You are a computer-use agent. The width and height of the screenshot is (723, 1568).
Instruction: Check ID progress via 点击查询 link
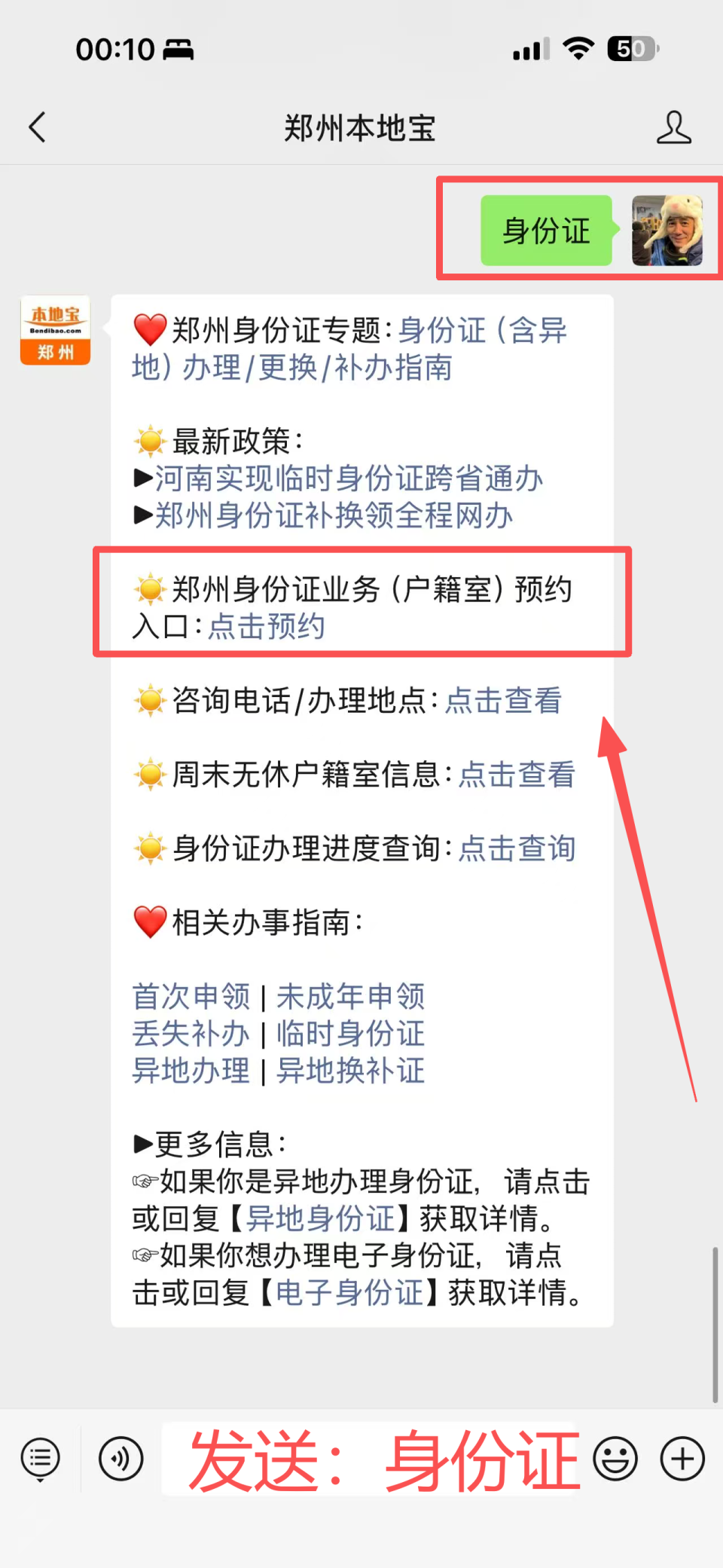tap(516, 848)
